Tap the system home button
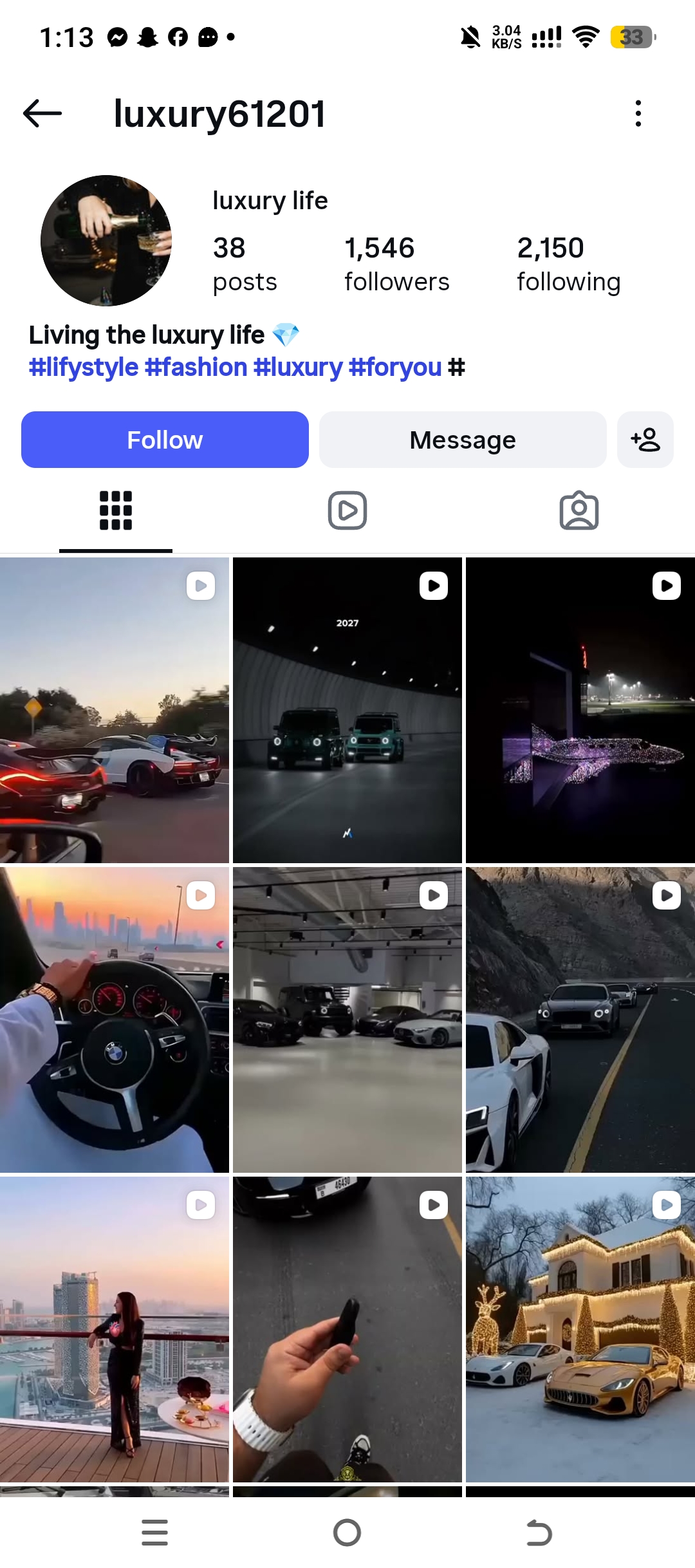The width and height of the screenshot is (695, 1568). tap(347, 1533)
